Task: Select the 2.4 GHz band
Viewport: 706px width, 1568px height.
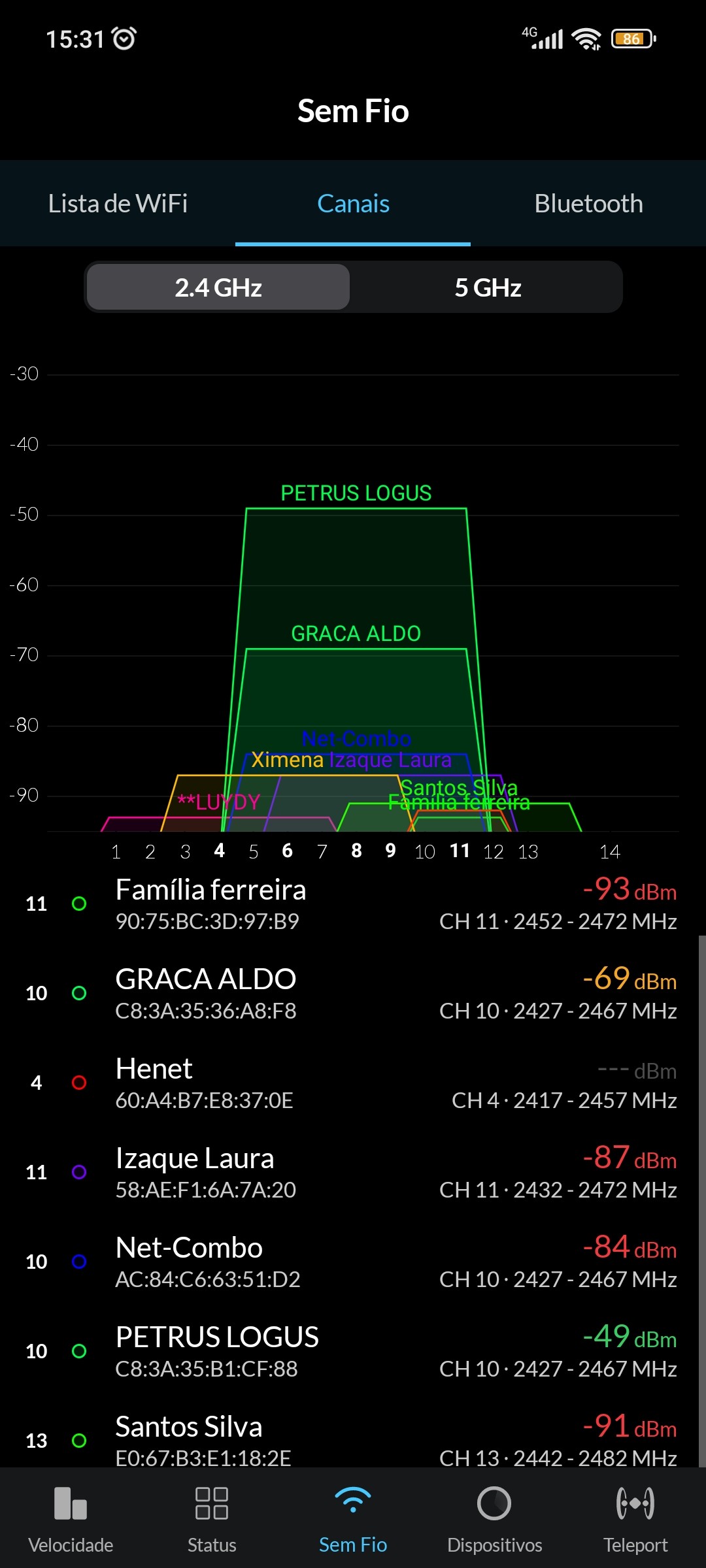Action: click(x=218, y=287)
